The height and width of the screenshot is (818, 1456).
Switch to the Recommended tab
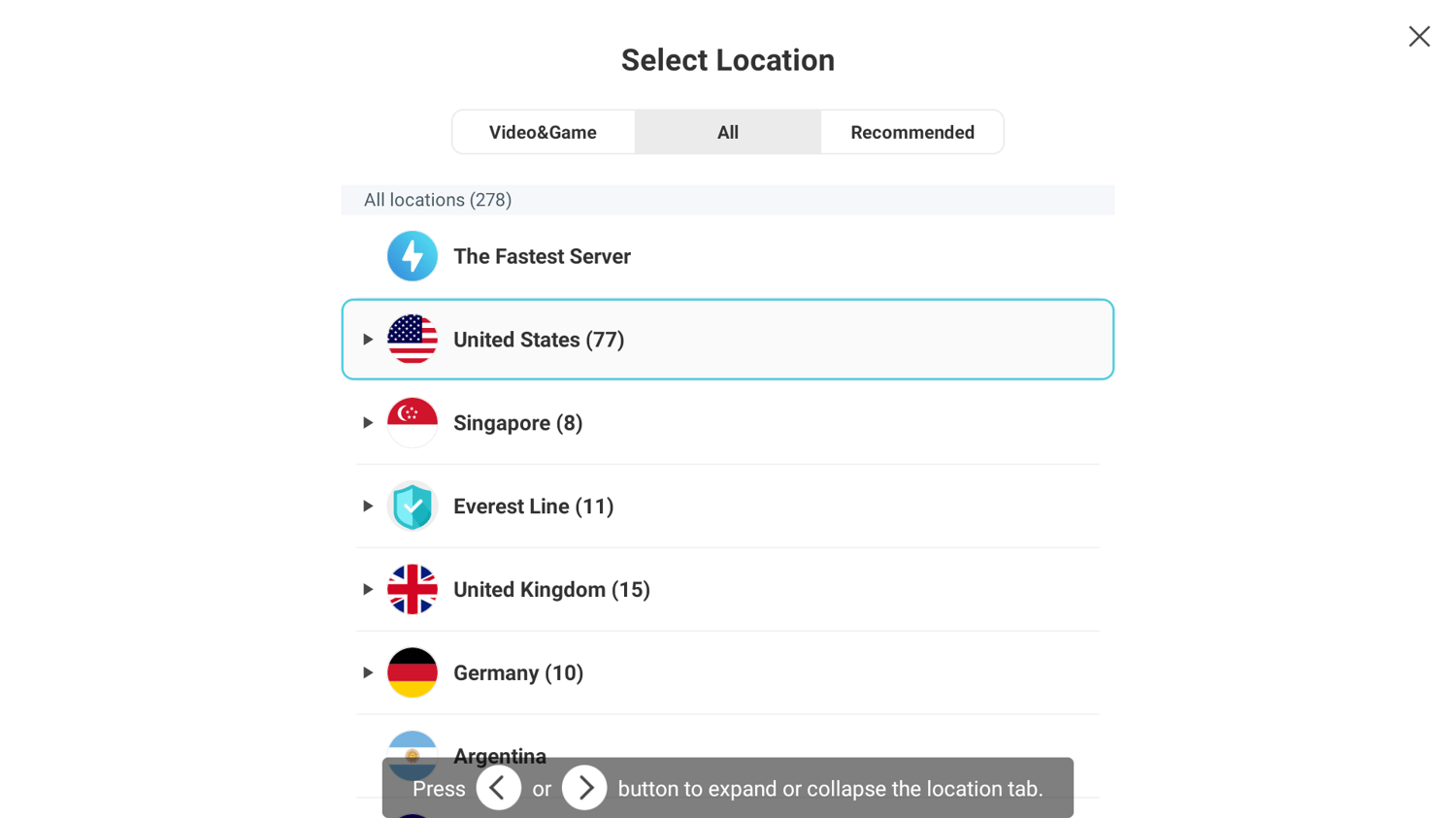pos(911,132)
